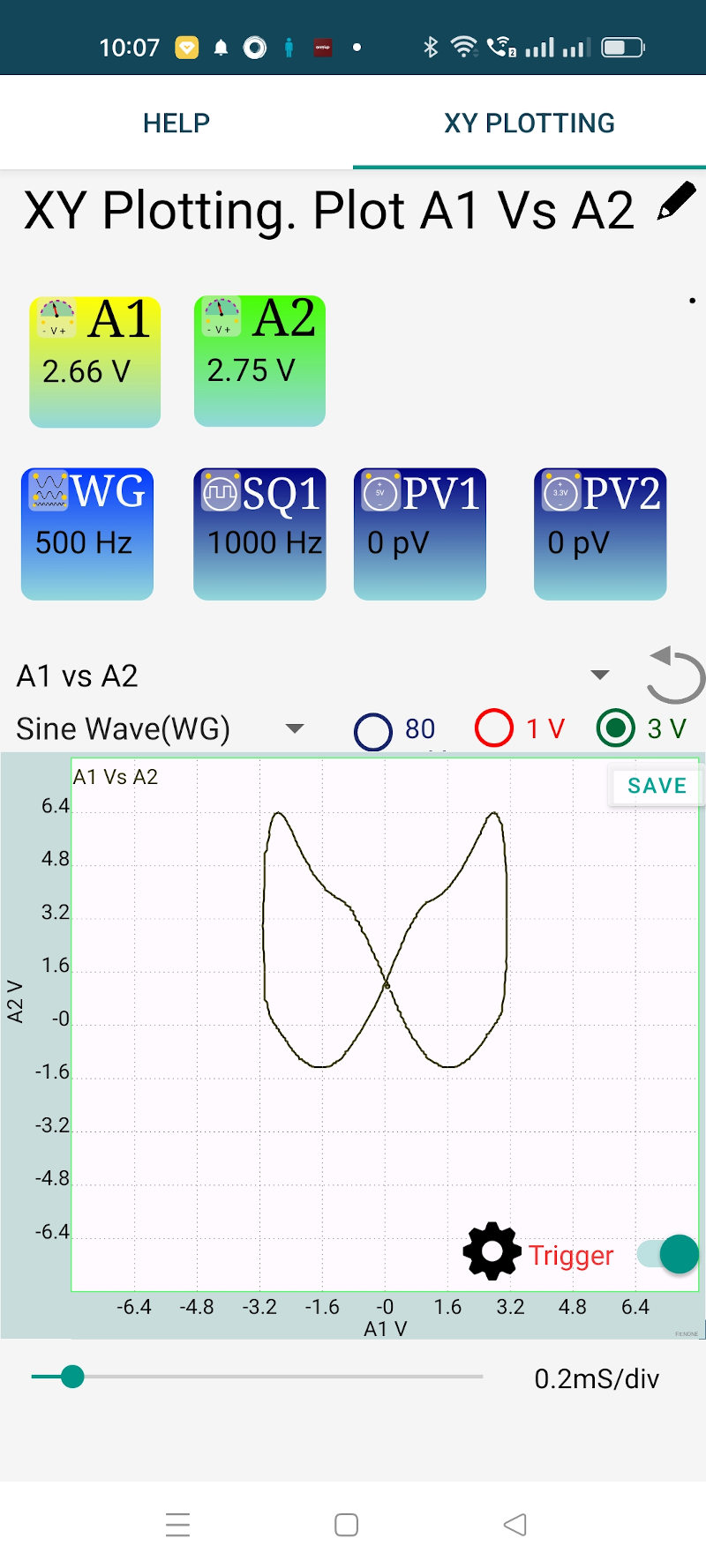Open the SQ1 1000 Hz tile
Screen dimensions: 706x1568
(x=259, y=534)
